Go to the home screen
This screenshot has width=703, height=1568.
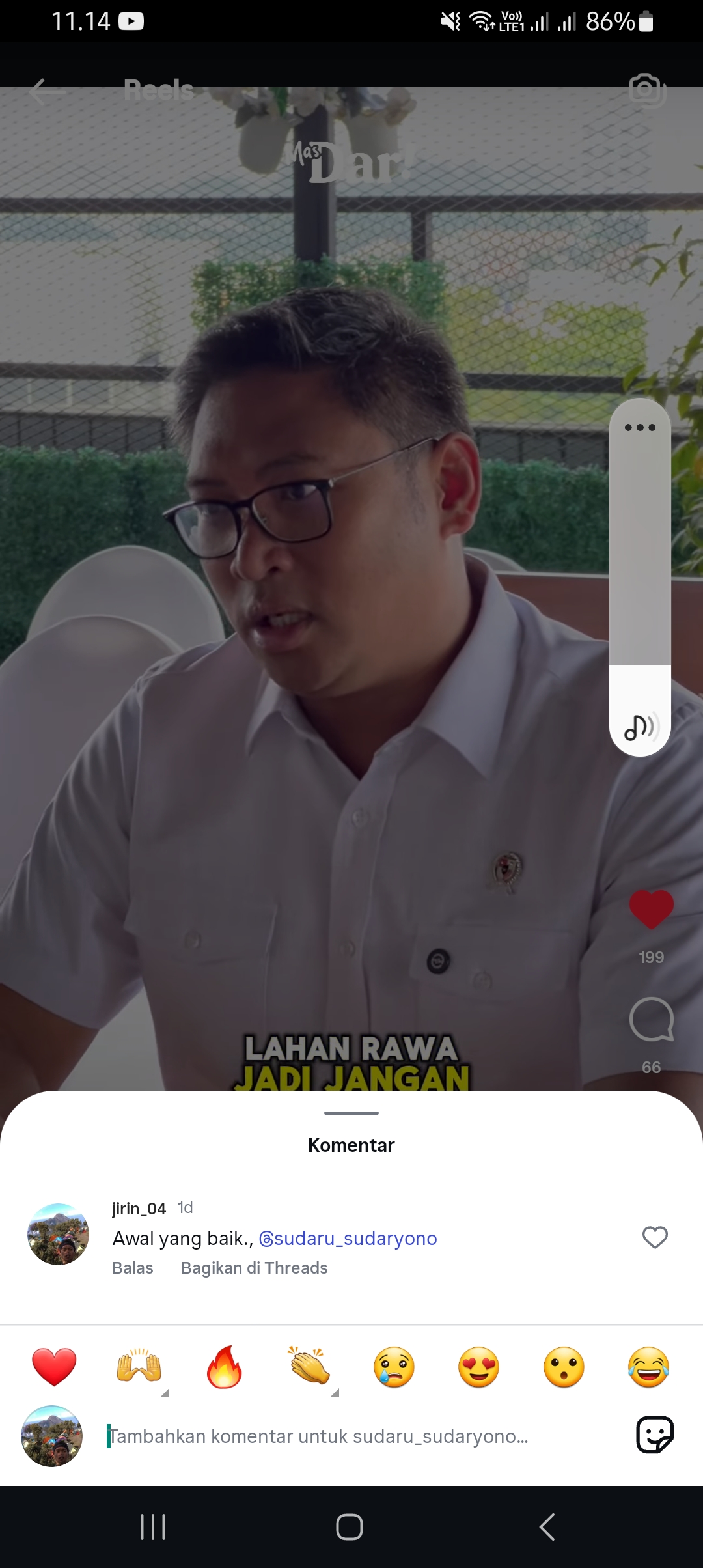[x=350, y=1526]
